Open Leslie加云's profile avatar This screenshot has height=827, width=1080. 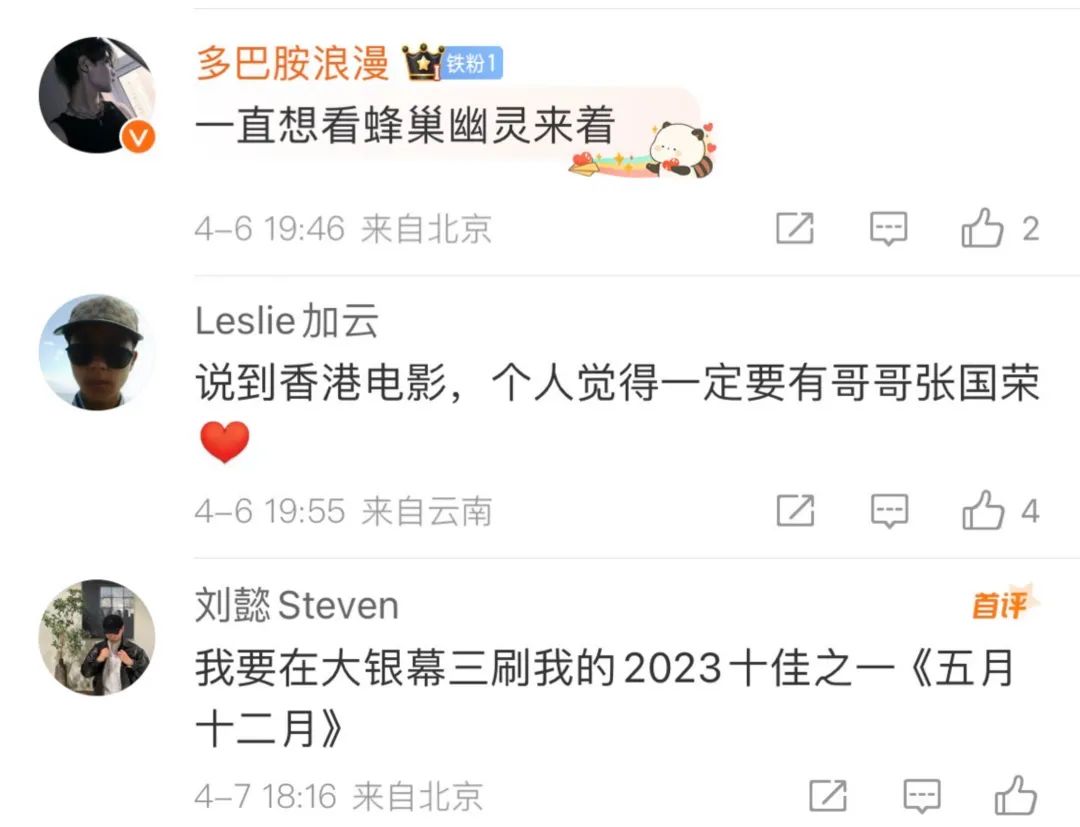tap(97, 352)
